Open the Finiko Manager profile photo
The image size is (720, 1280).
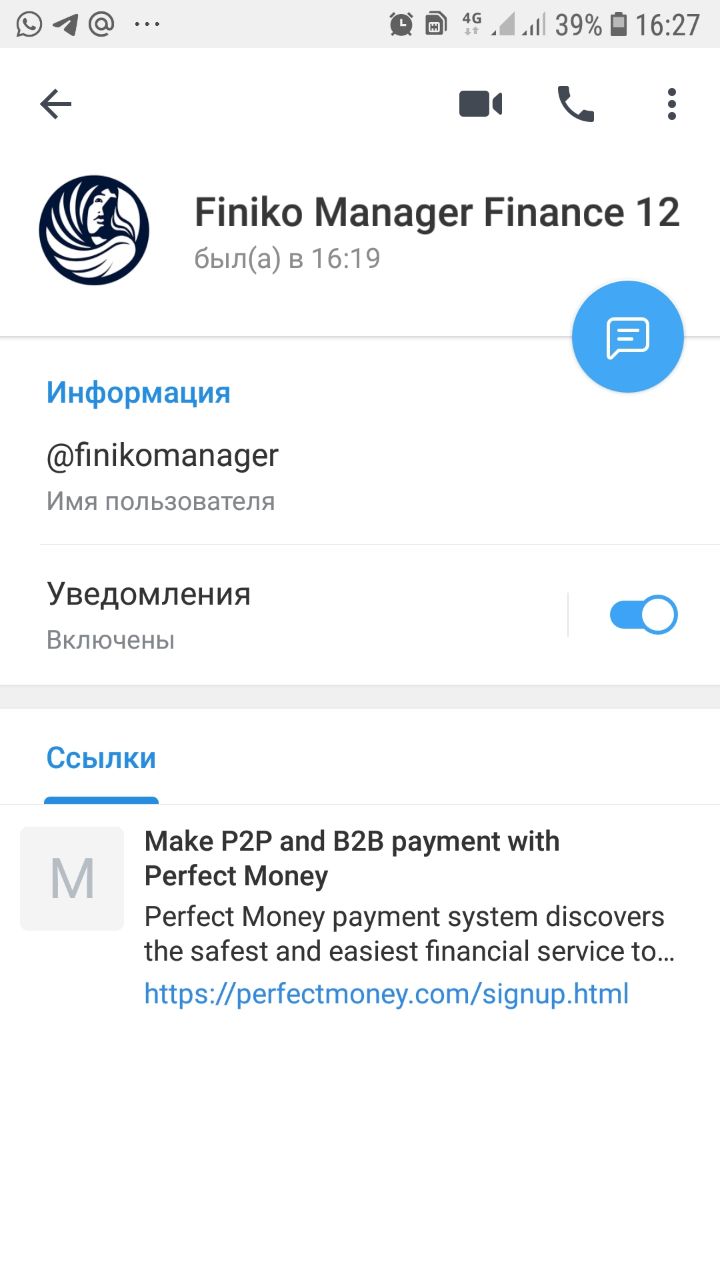point(94,231)
